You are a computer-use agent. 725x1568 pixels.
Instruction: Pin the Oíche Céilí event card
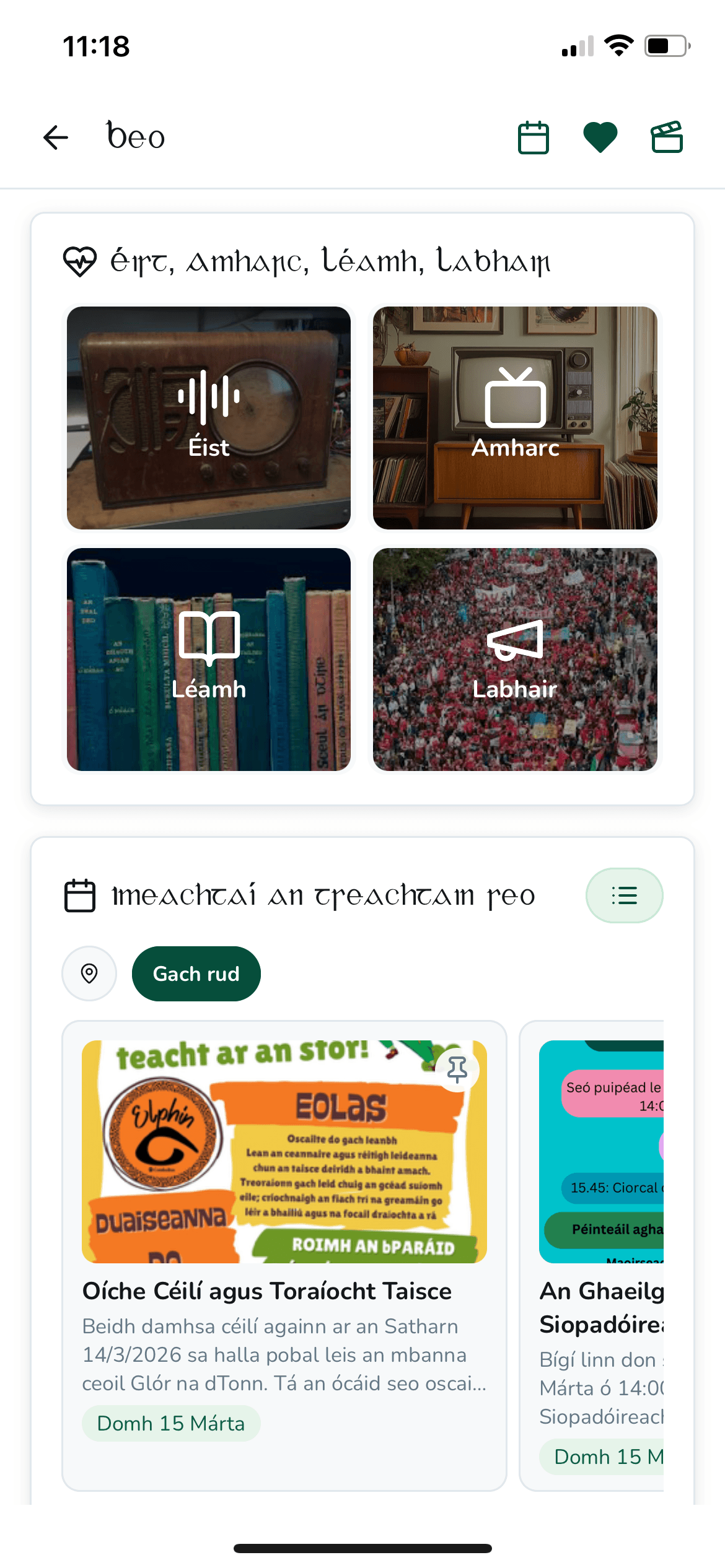pyautogui.click(x=457, y=1069)
